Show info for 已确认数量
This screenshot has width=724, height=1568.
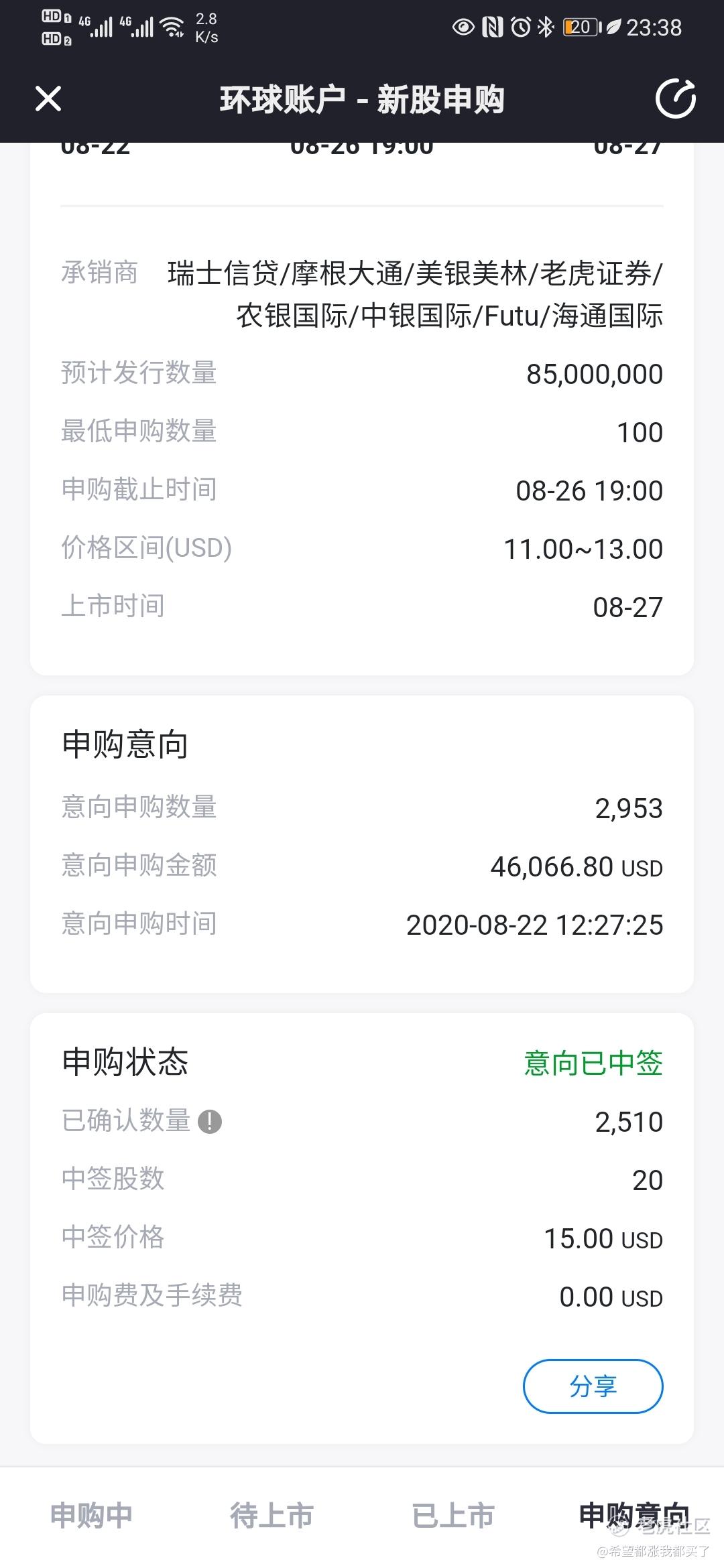(210, 1122)
